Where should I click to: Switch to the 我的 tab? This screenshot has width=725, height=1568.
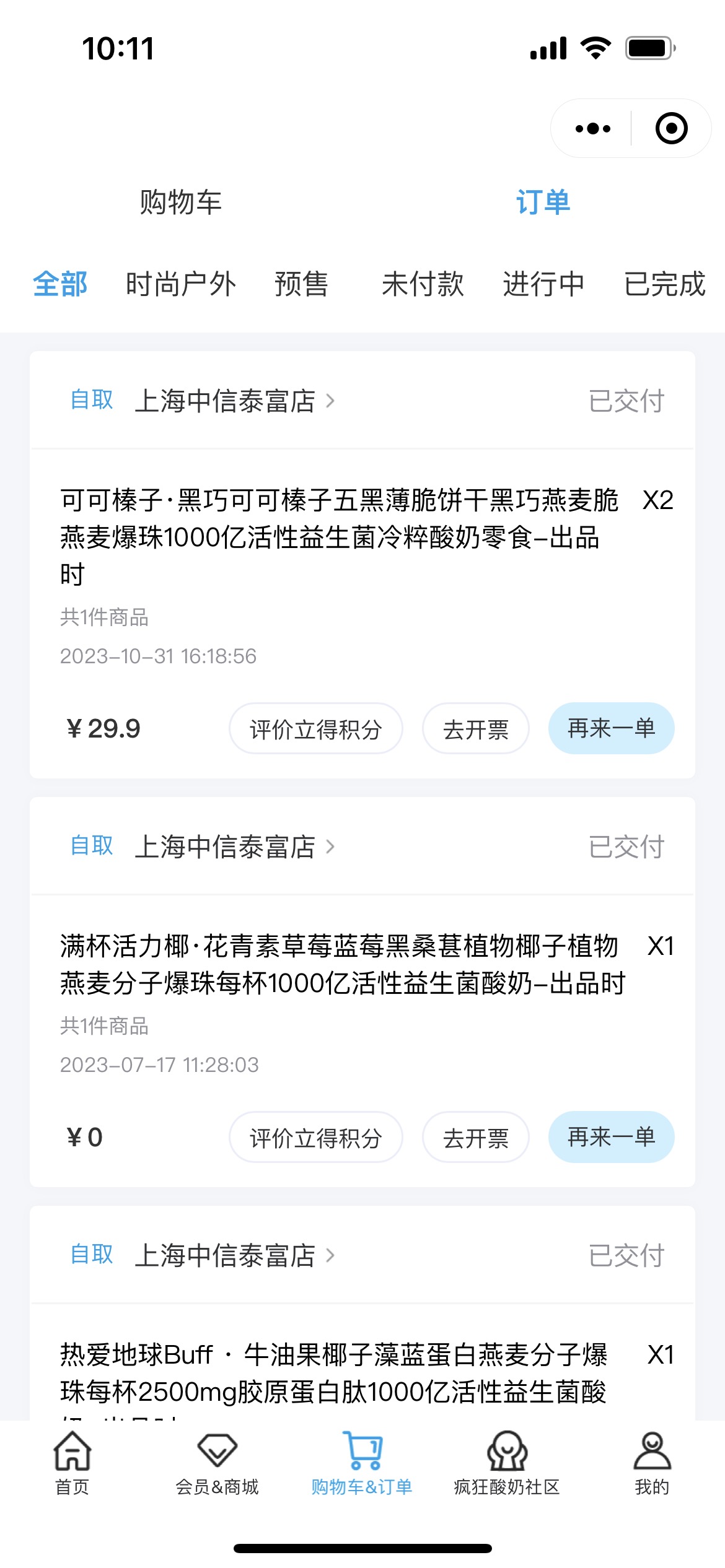(652, 1463)
